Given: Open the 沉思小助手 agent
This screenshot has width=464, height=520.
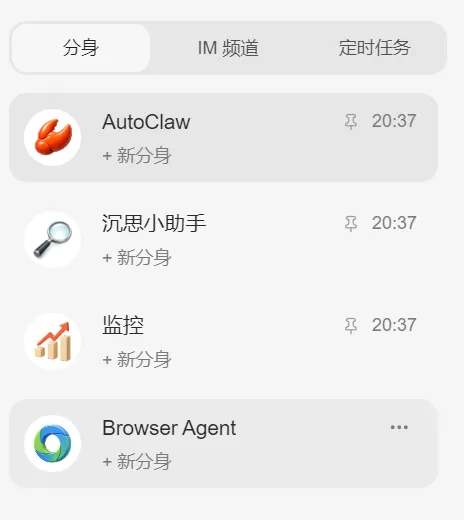Looking at the screenshot, I should (223, 239).
